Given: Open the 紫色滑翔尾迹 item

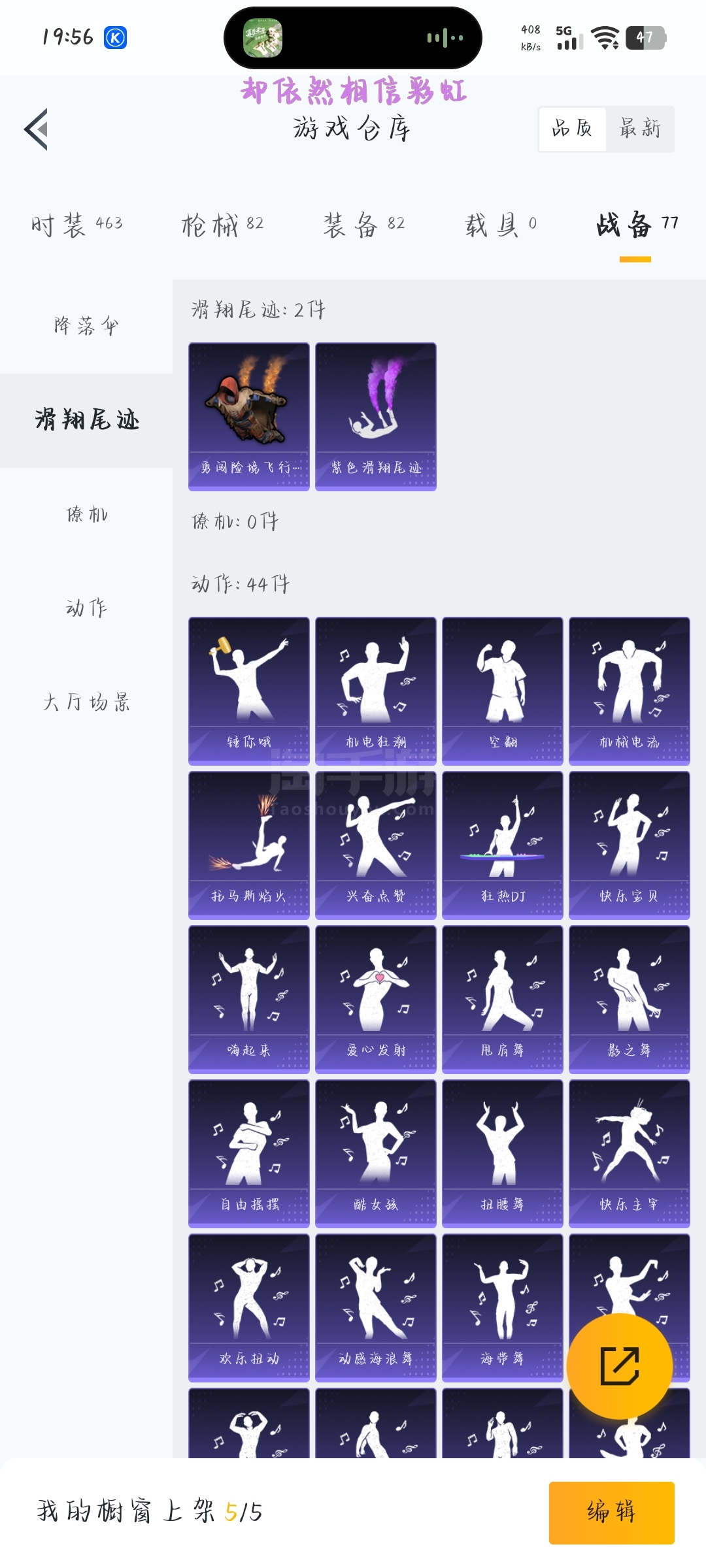Looking at the screenshot, I should click(376, 417).
